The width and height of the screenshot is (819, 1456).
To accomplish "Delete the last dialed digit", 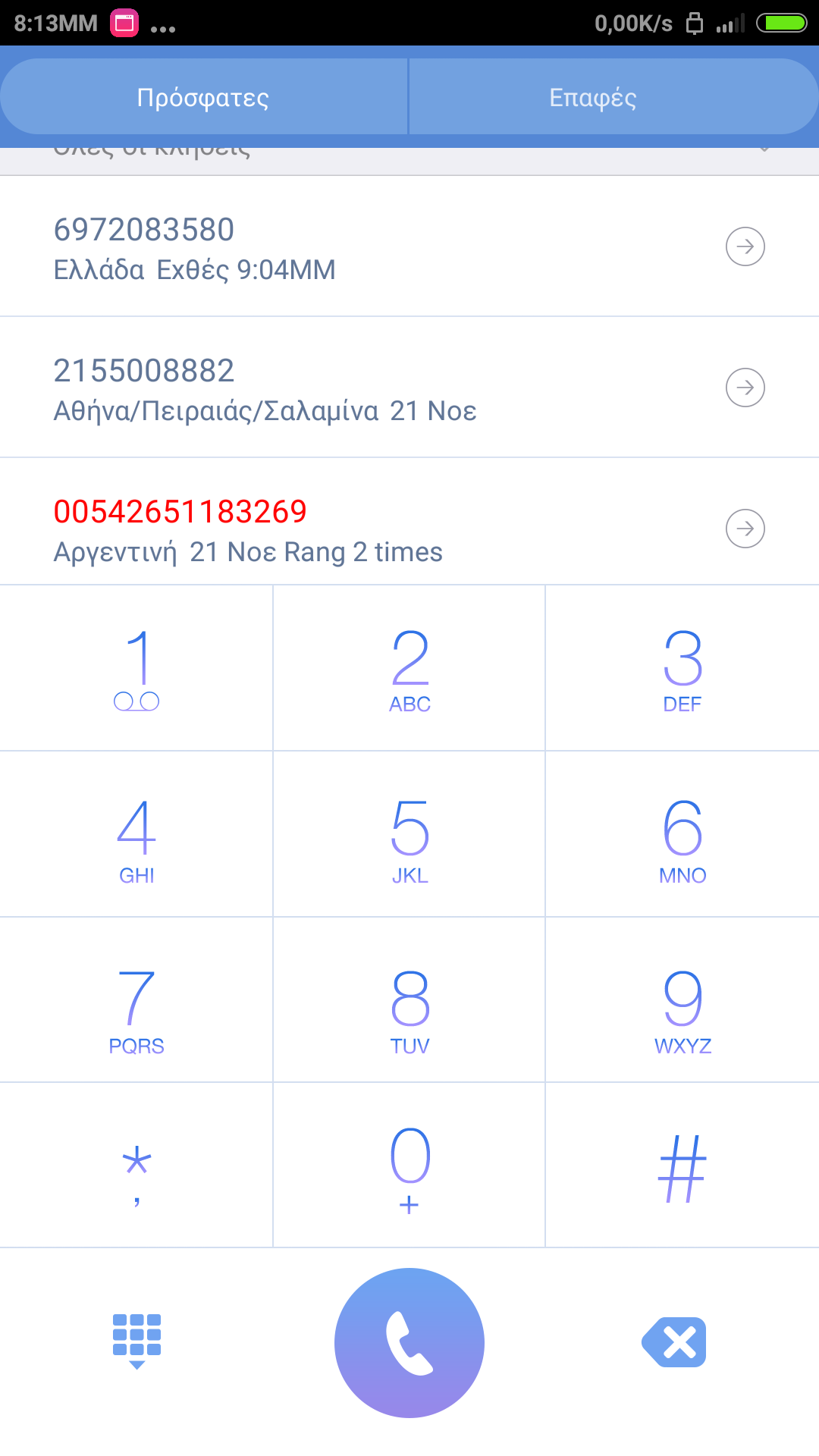I will coord(674,1342).
